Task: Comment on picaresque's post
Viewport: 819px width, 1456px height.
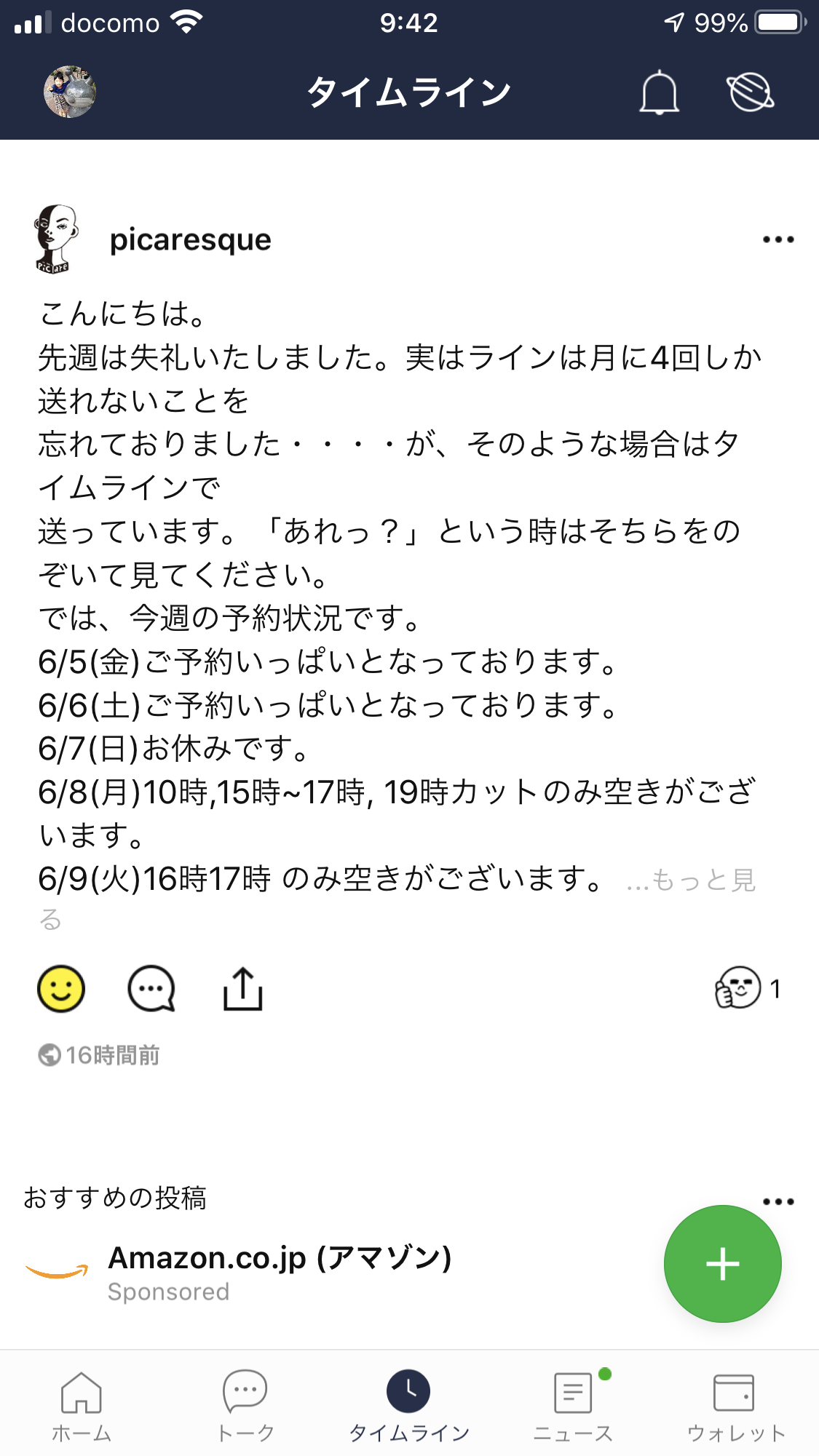Action: pyautogui.click(x=151, y=989)
